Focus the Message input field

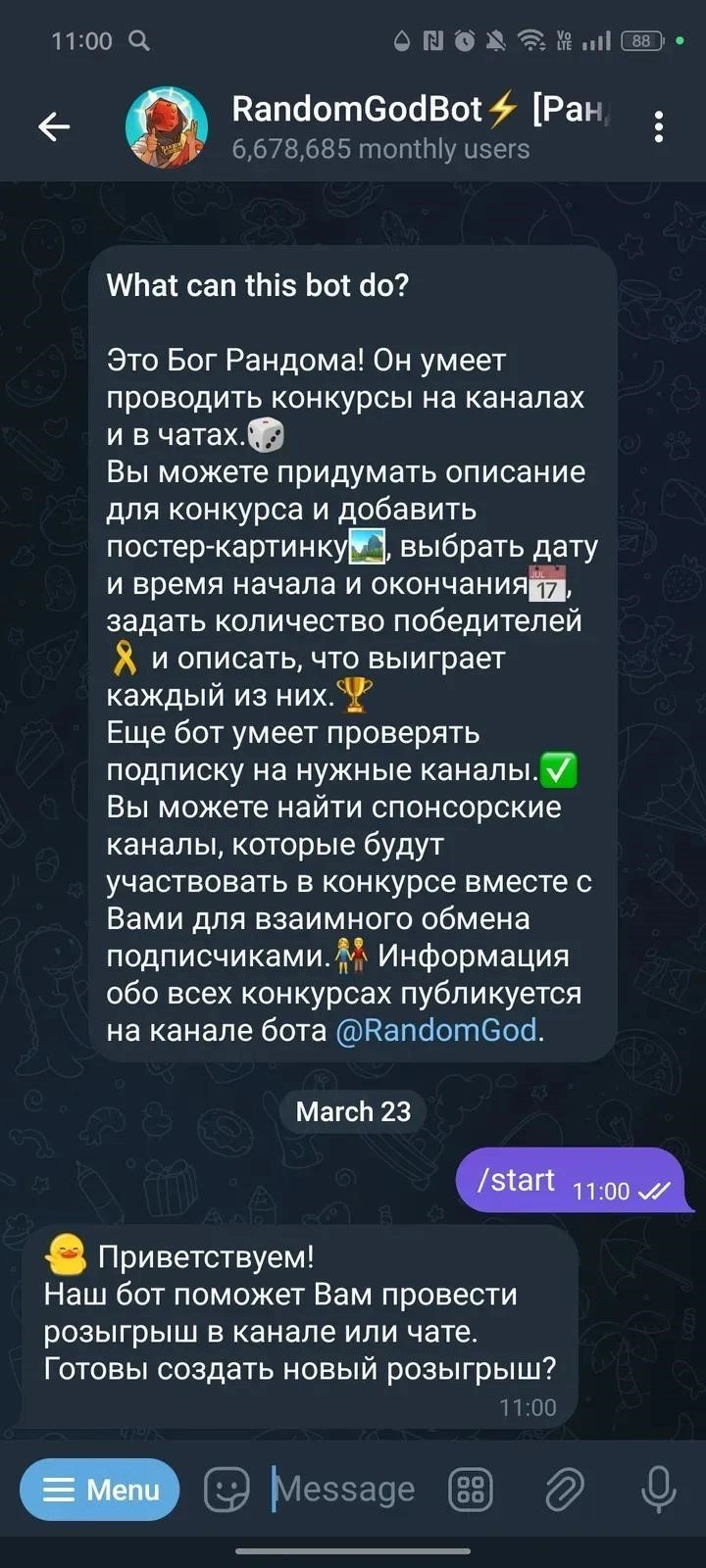[348, 1490]
